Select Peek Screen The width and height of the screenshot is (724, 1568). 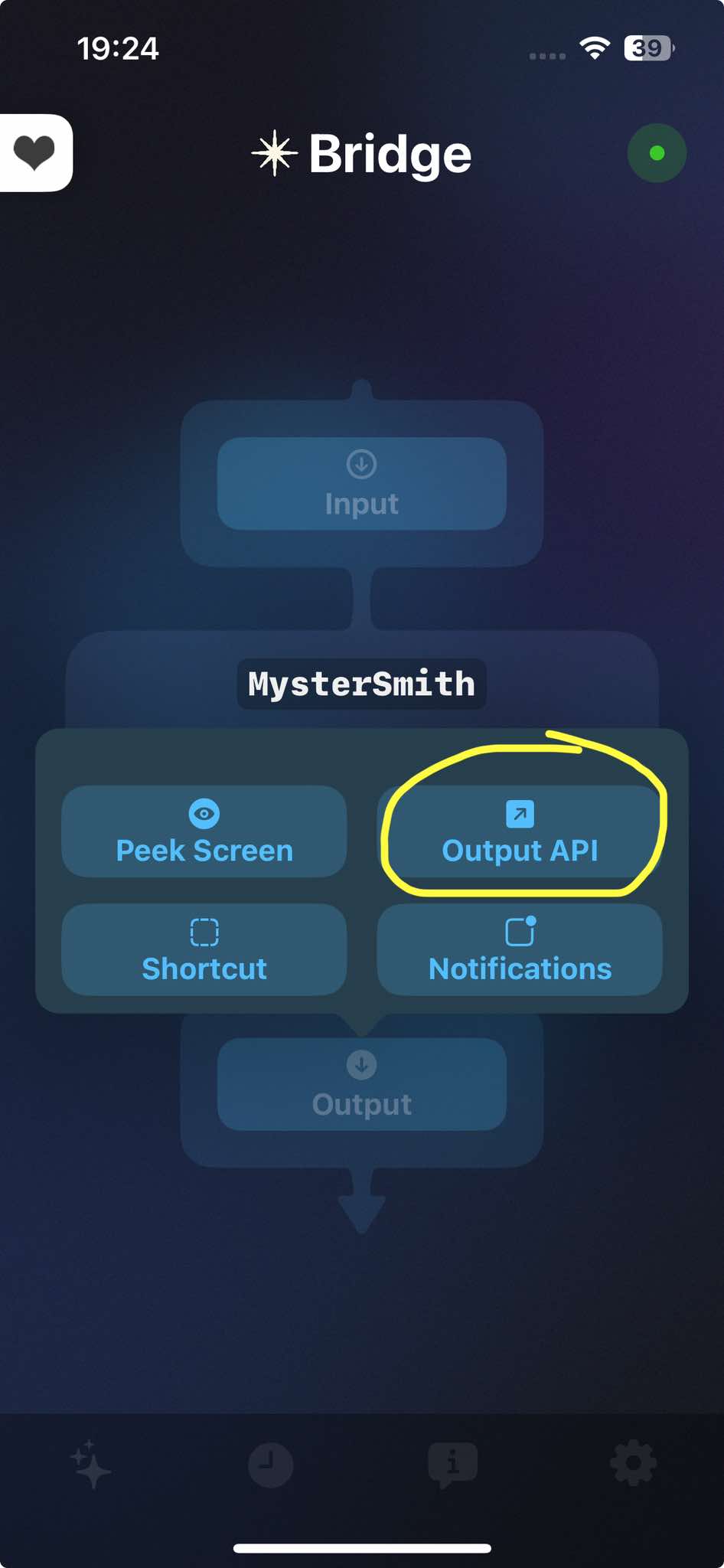(x=204, y=832)
